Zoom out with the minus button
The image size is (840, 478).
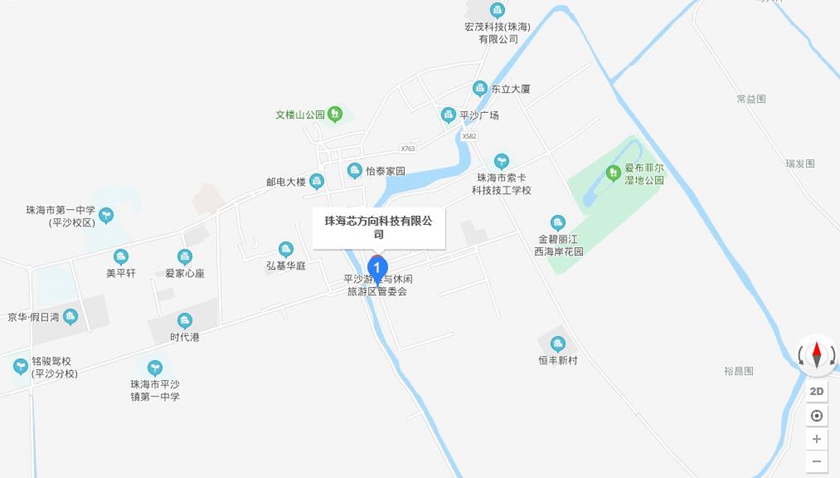point(817,461)
